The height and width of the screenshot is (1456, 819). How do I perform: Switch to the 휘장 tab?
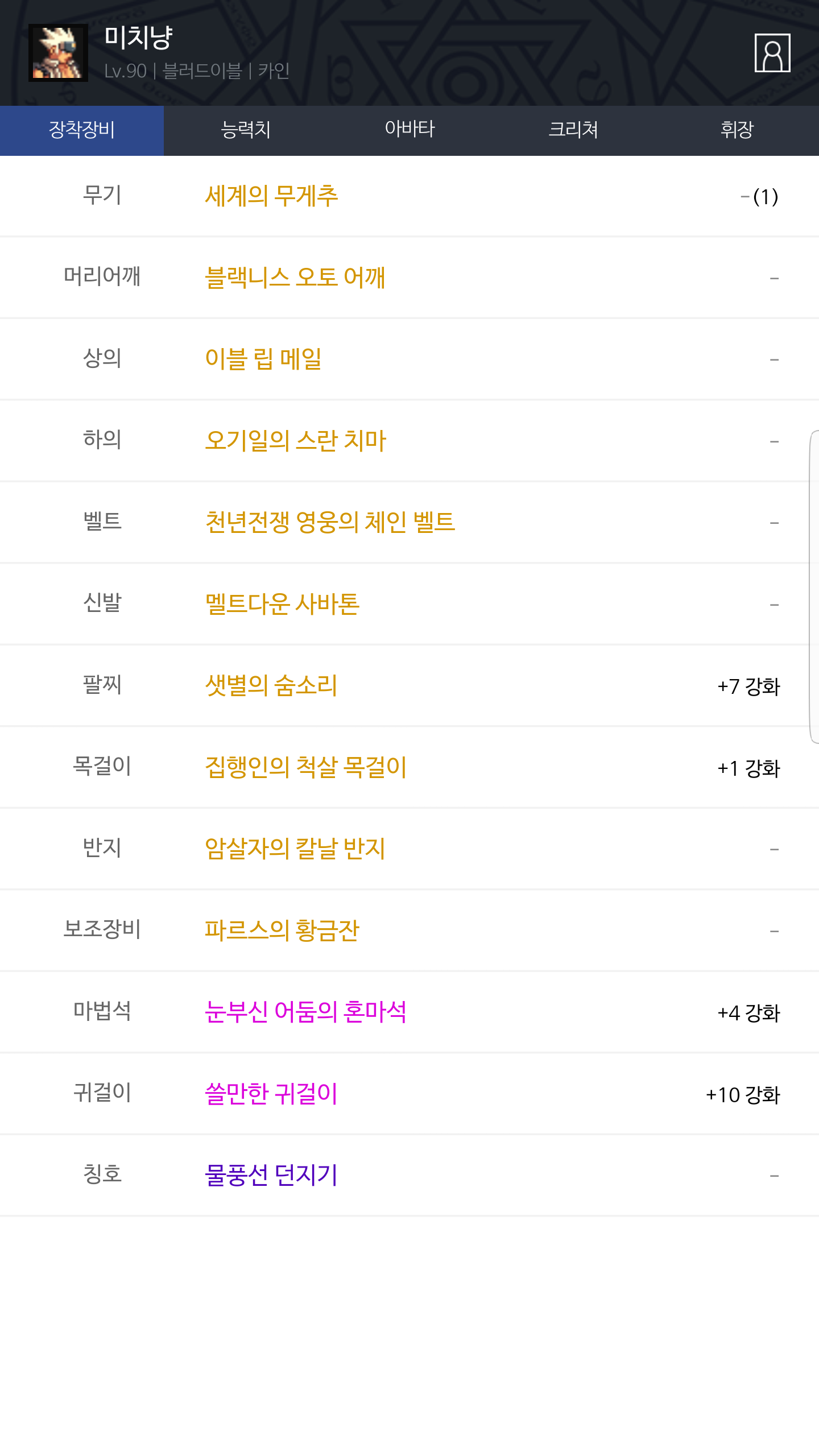(737, 130)
